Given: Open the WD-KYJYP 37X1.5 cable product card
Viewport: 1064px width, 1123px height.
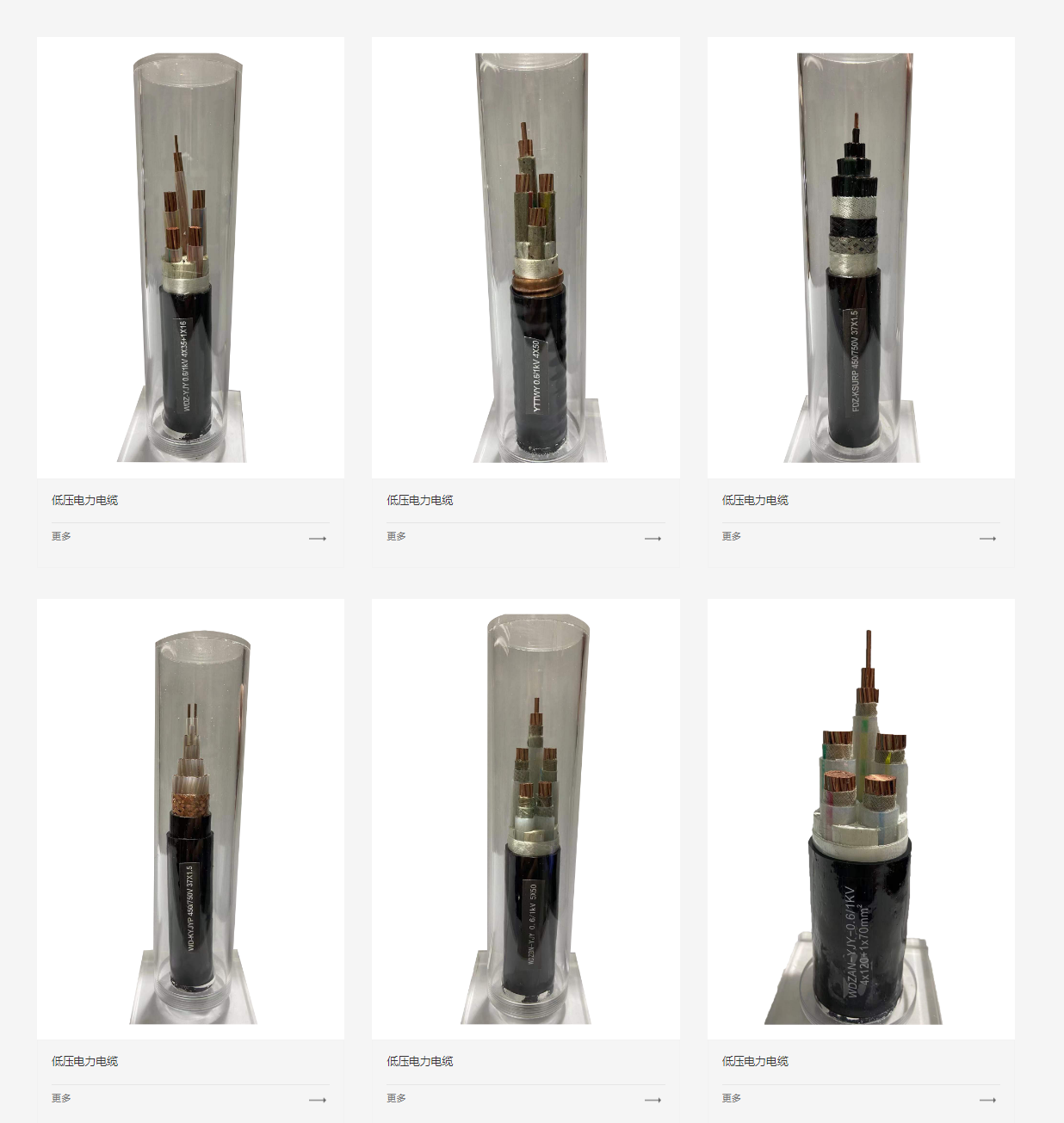Looking at the screenshot, I should [x=190, y=819].
